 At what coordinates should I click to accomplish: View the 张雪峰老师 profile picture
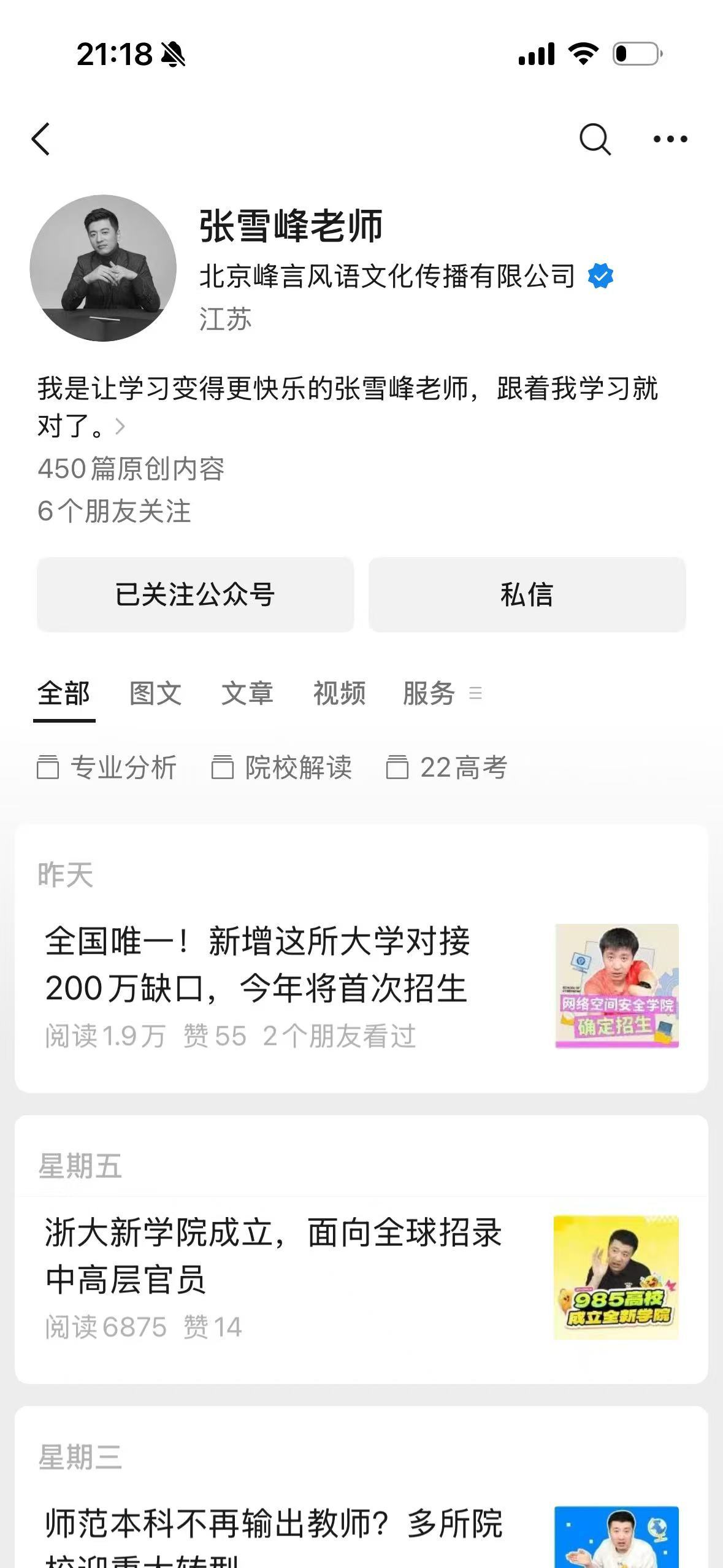click(x=103, y=268)
